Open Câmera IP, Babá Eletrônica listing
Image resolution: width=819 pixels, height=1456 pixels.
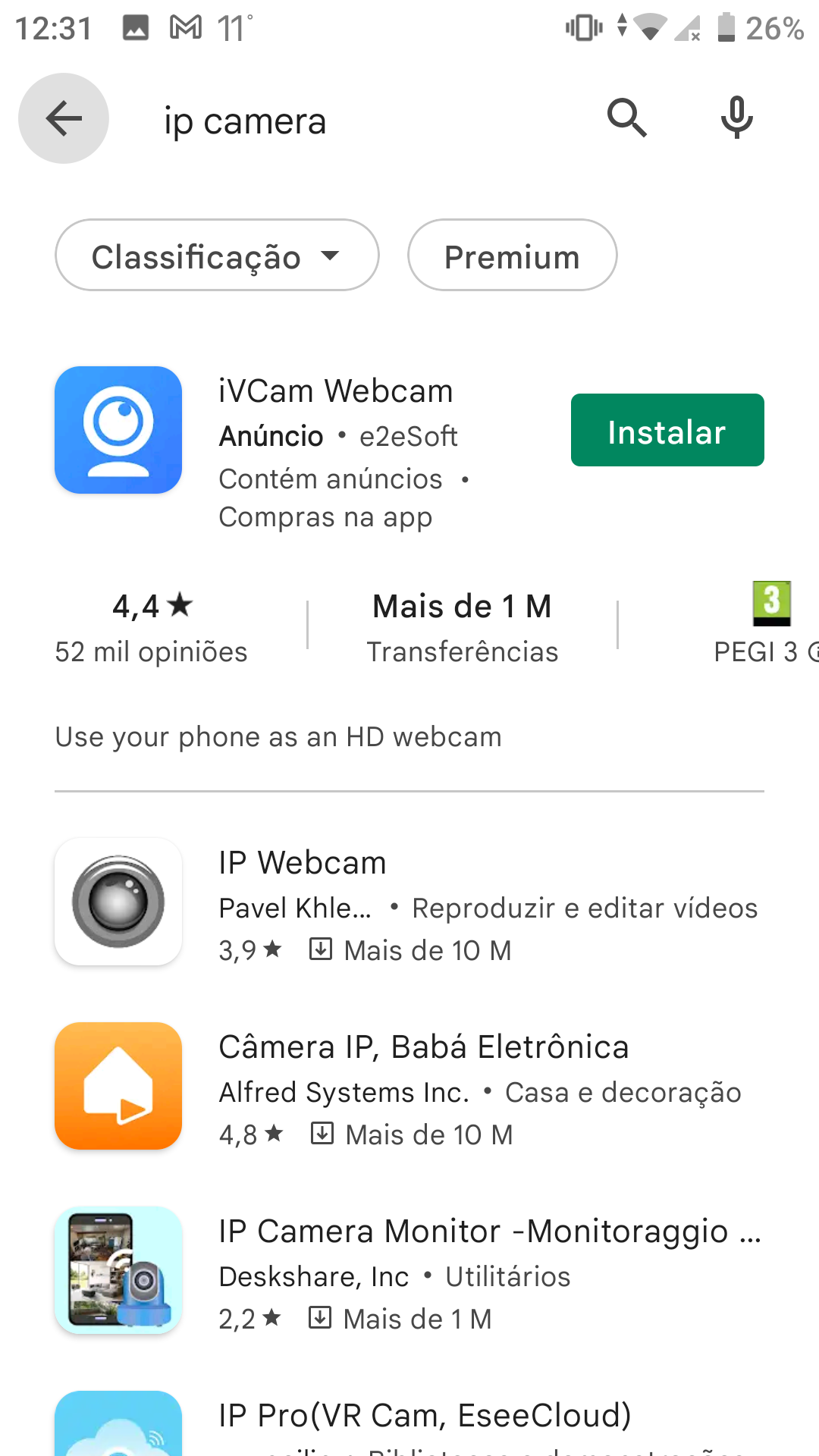click(x=423, y=1046)
